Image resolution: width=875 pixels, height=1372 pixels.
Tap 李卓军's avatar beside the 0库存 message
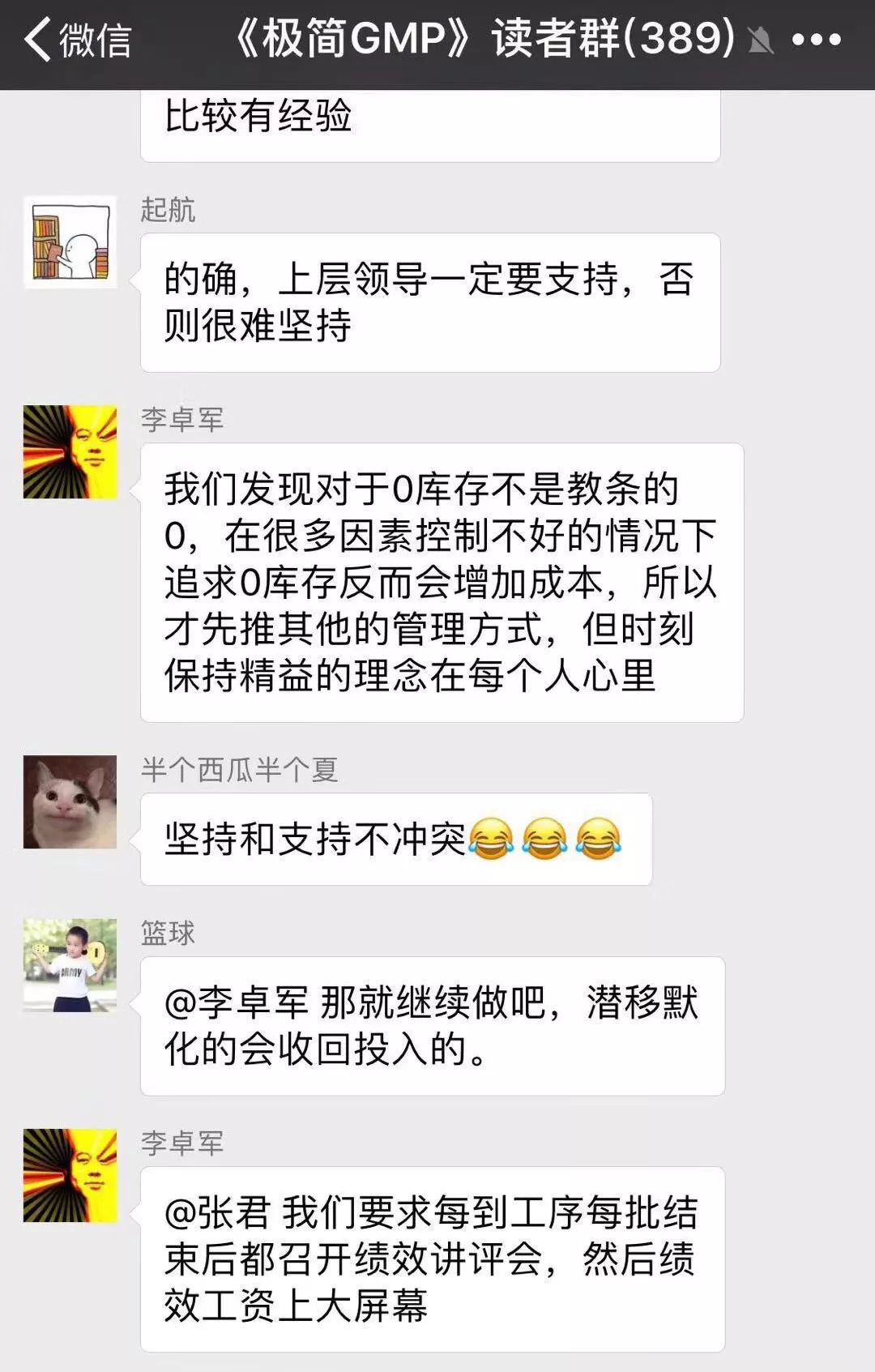pos(70,452)
